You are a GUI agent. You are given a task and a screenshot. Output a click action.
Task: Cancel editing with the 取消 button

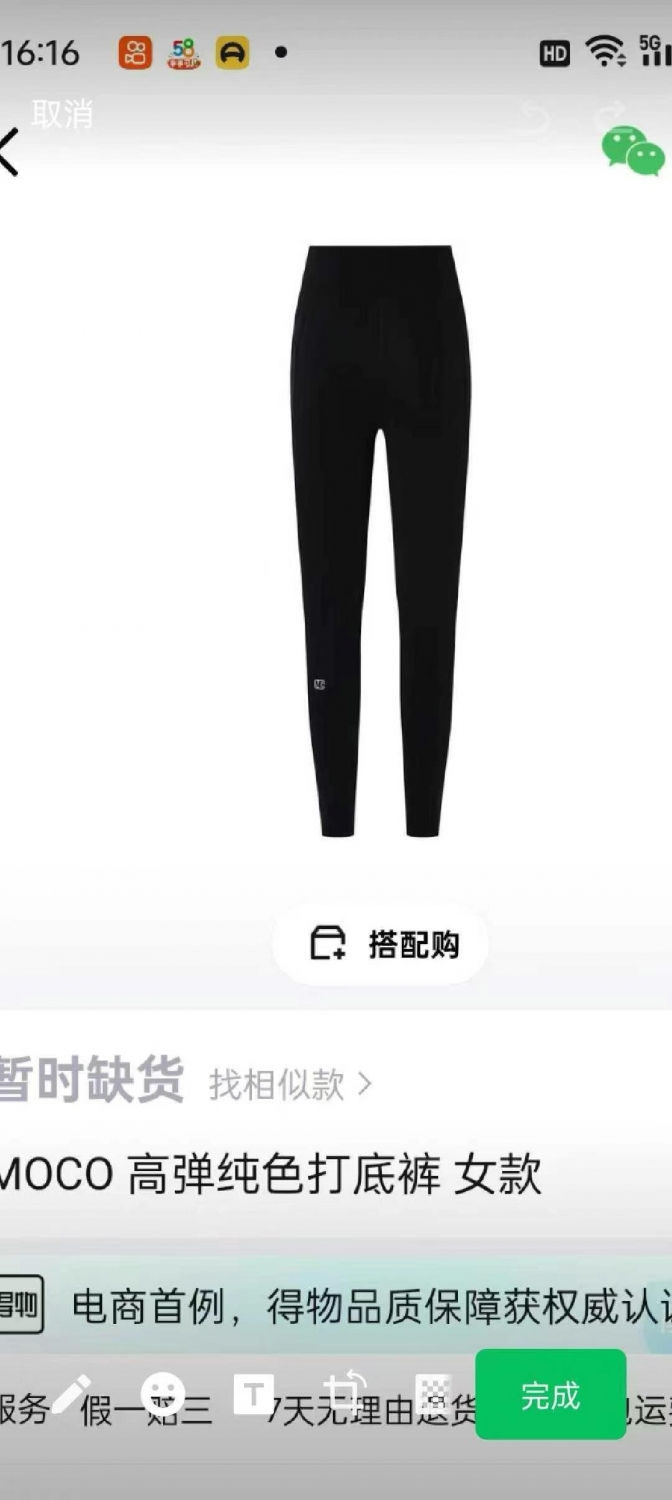pyautogui.click(x=62, y=114)
